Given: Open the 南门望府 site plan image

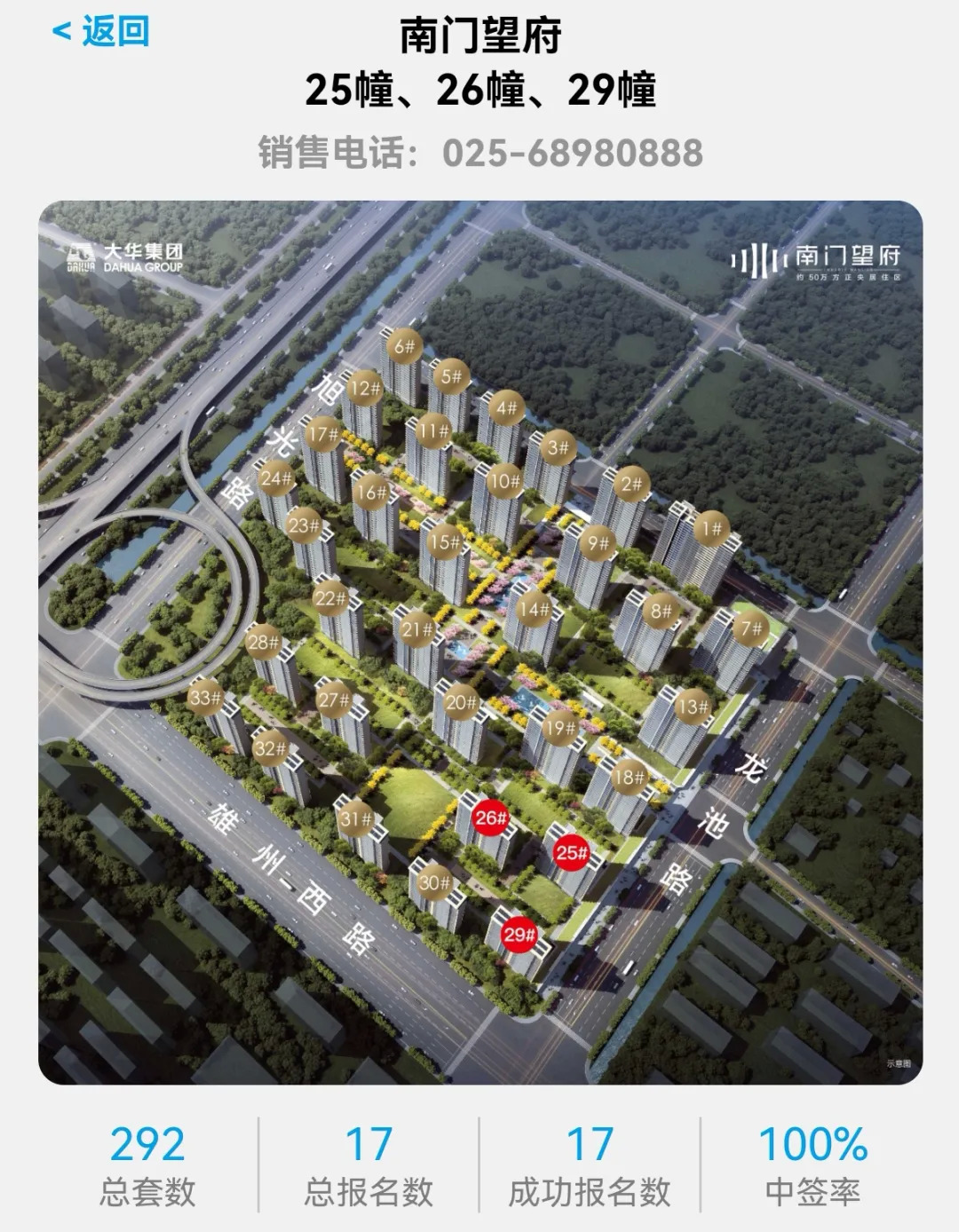Looking at the screenshot, I should pos(479,642).
